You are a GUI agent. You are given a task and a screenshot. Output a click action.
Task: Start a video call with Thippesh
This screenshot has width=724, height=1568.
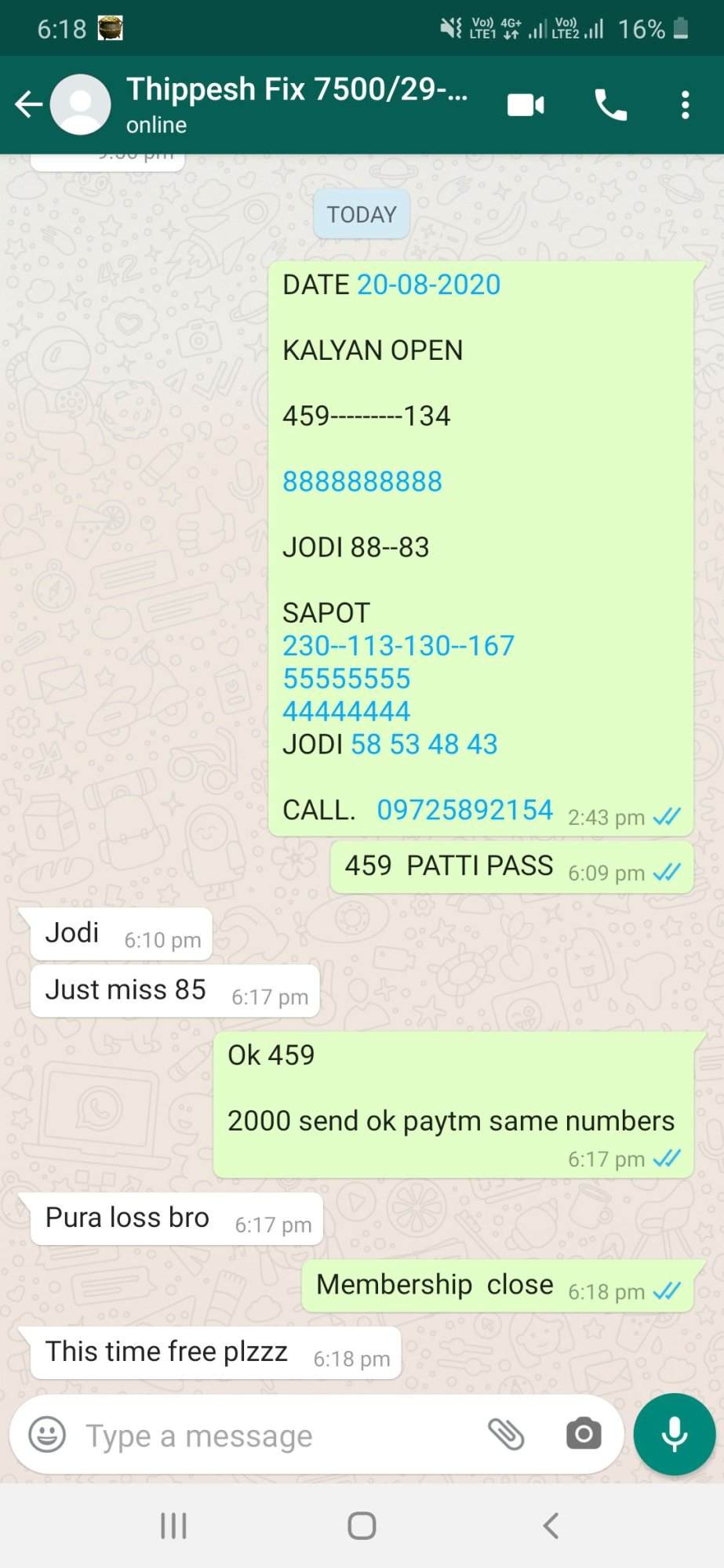point(526,104)
